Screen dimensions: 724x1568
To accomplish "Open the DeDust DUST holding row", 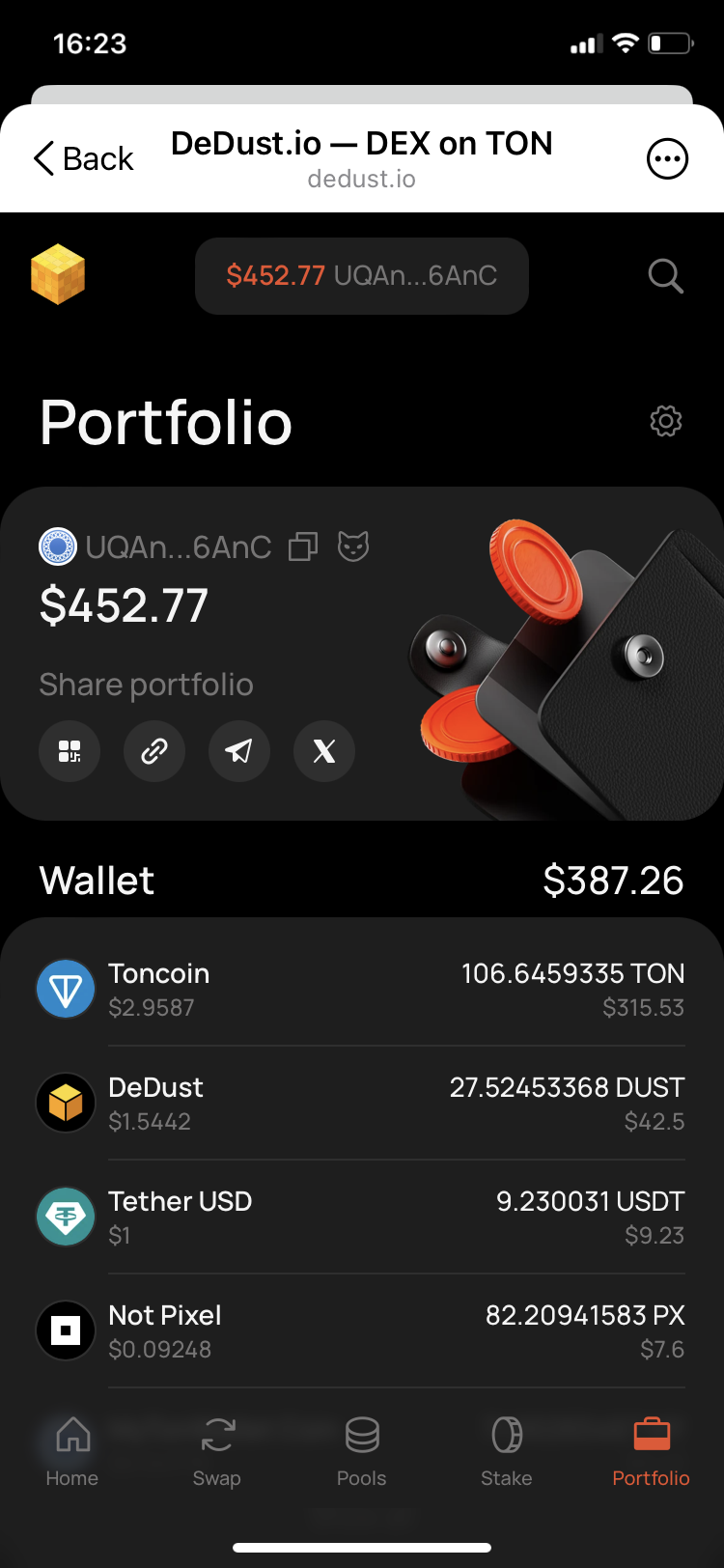I will tap(362, 1104).
